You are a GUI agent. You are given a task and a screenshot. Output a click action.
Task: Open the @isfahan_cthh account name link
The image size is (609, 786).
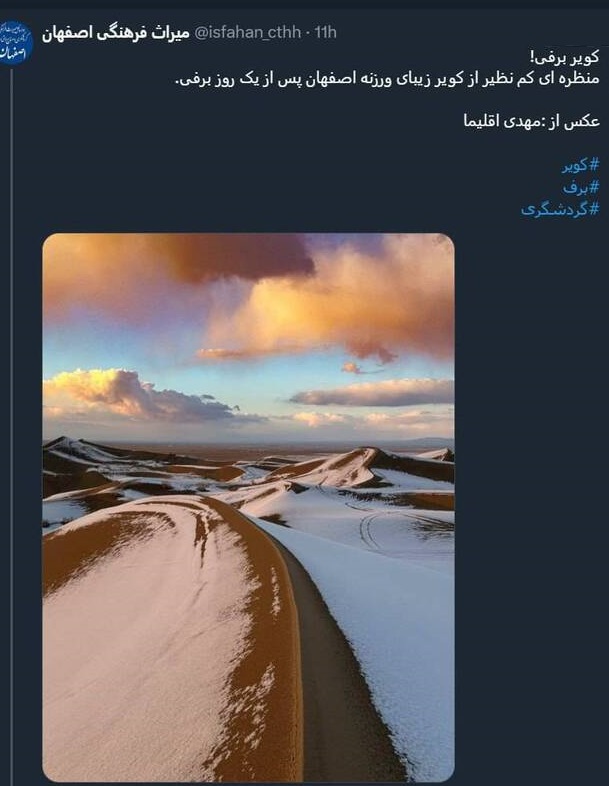(250, 33)
